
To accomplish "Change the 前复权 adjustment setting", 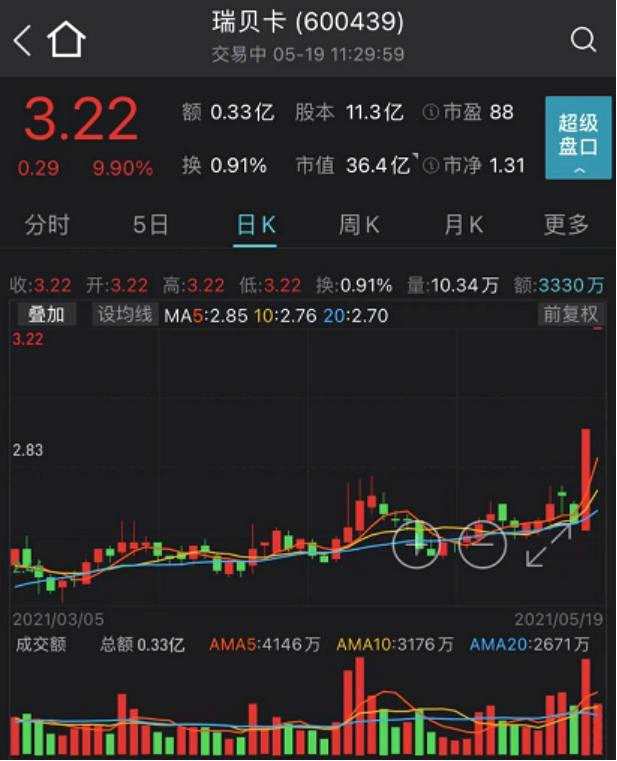I will click(x=570, y=315).
